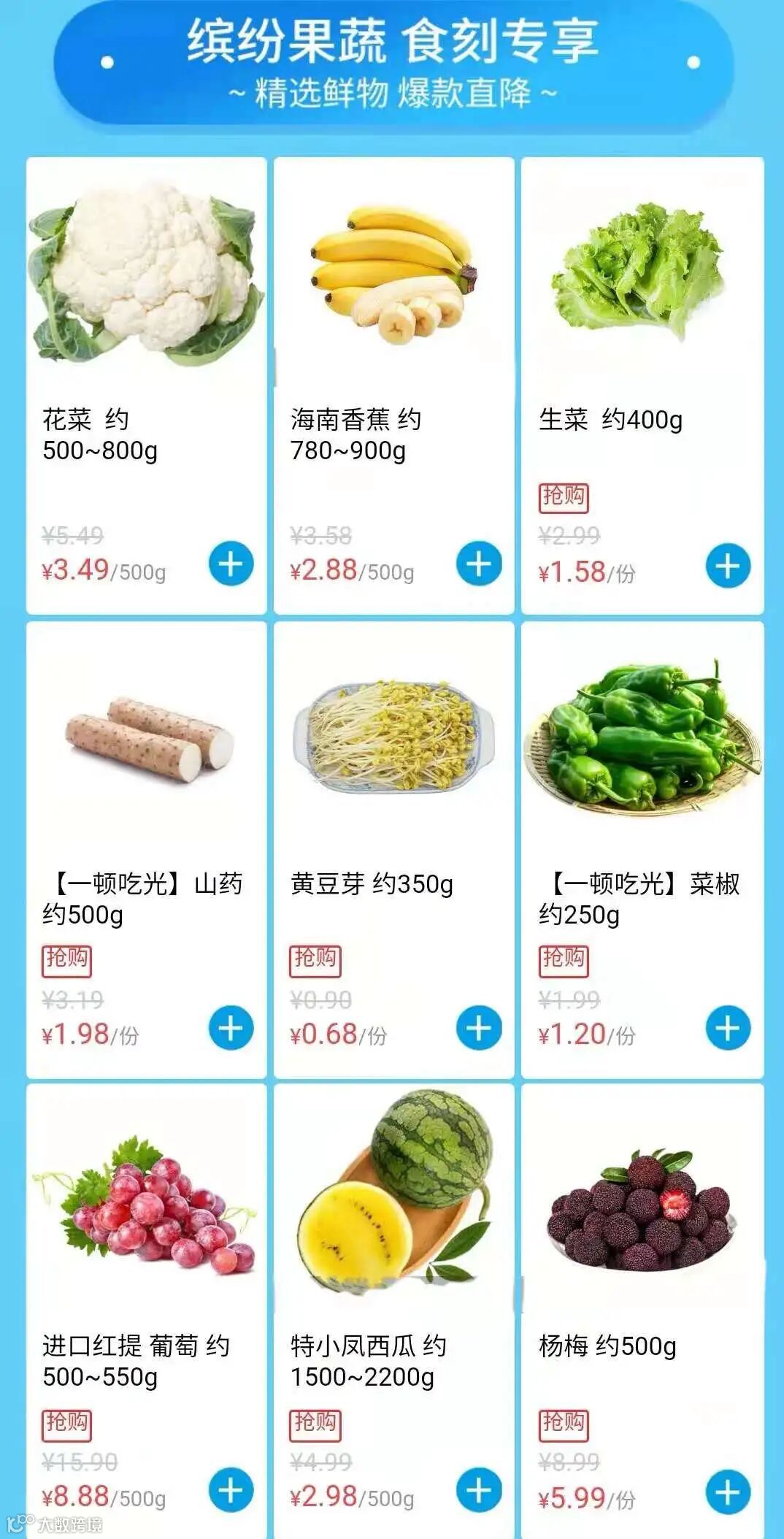Add 山药 to the cart
Image resolution: width=784 pixels, height=1539 pixels.
231,1028
